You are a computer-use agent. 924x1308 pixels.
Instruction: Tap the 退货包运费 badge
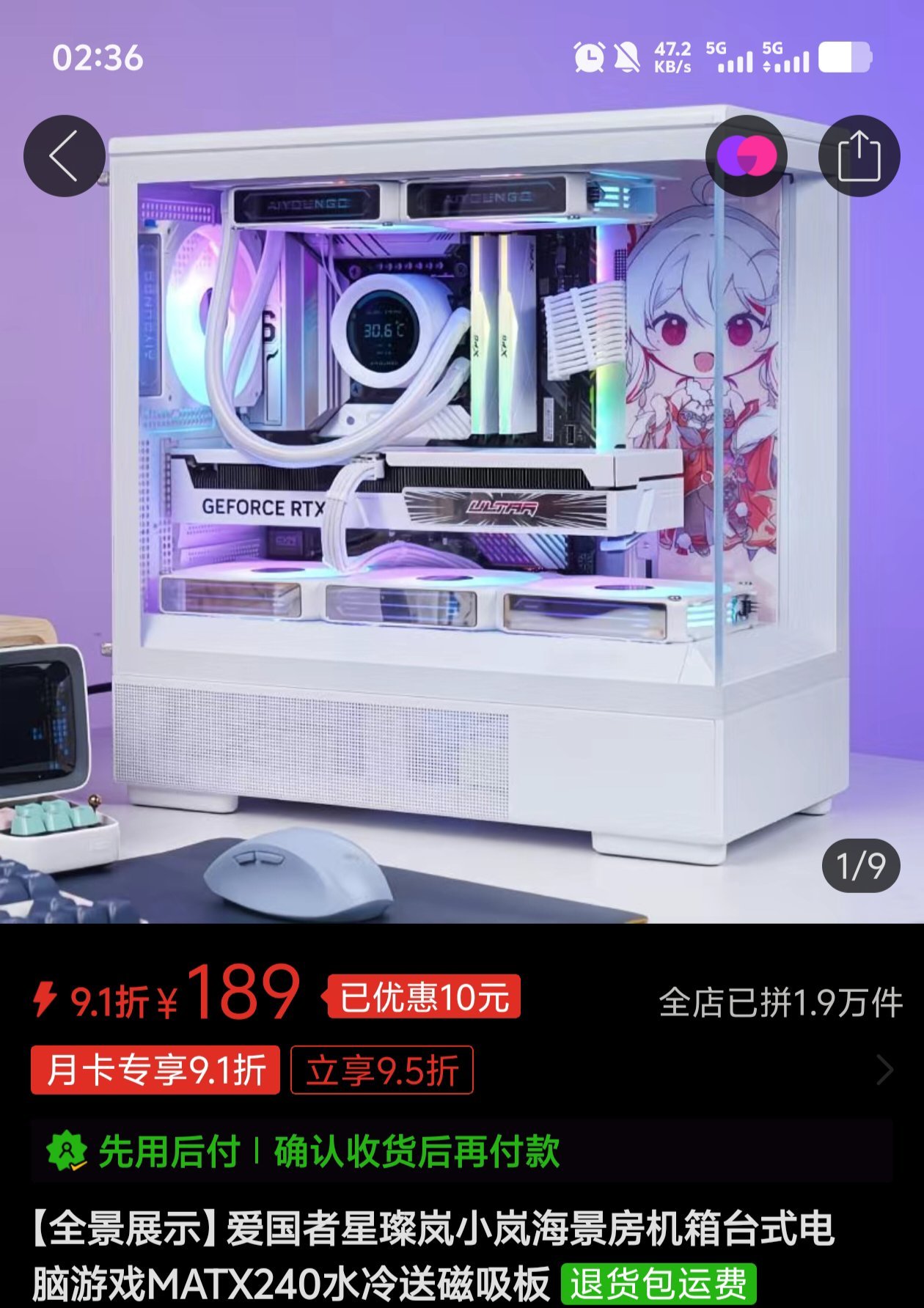[658, 1284]
